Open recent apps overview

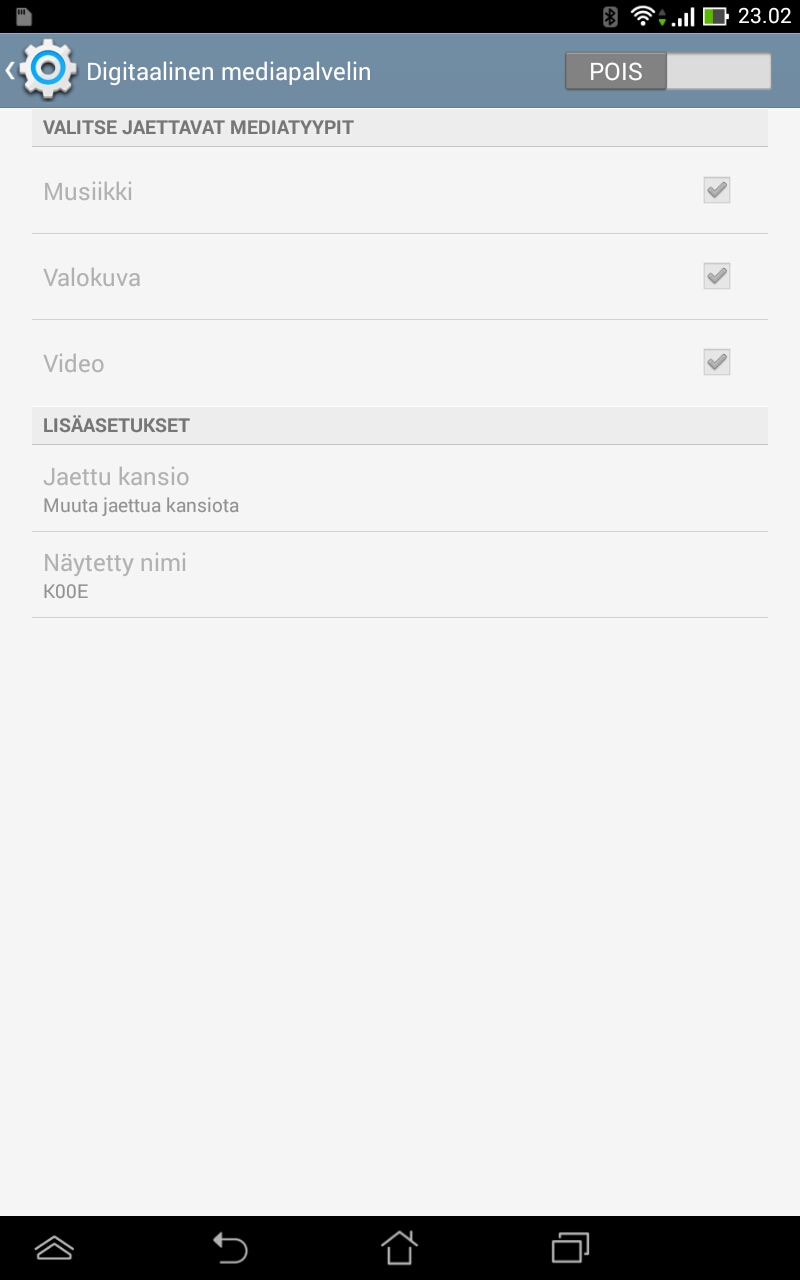coord(570,1248)
